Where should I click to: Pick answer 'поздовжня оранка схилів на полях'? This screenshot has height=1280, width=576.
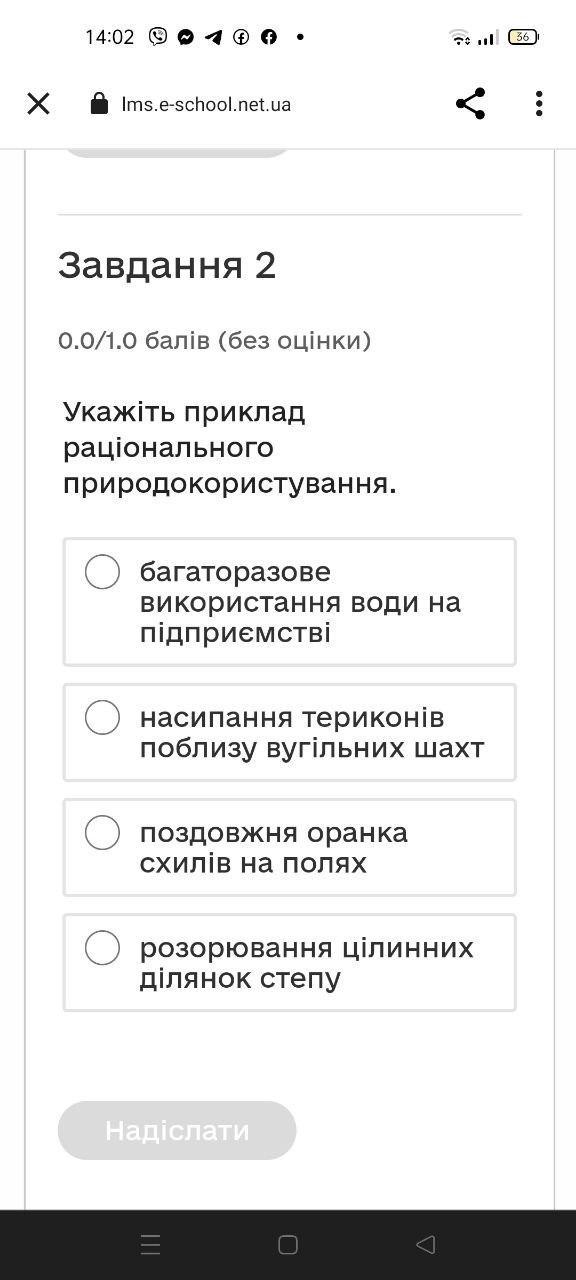[290, 847]
